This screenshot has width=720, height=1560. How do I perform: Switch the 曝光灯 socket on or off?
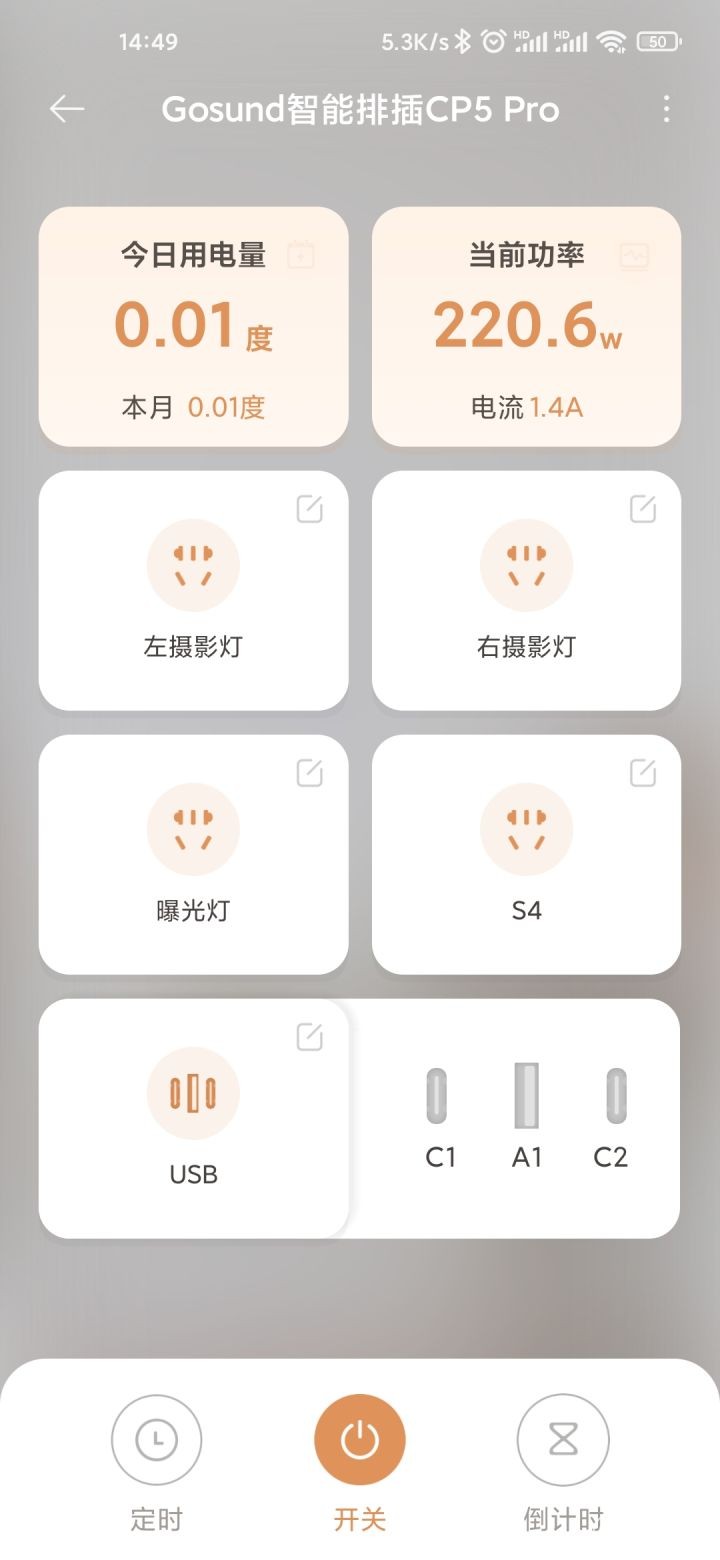pyautogui.click(x=193, y=830)
